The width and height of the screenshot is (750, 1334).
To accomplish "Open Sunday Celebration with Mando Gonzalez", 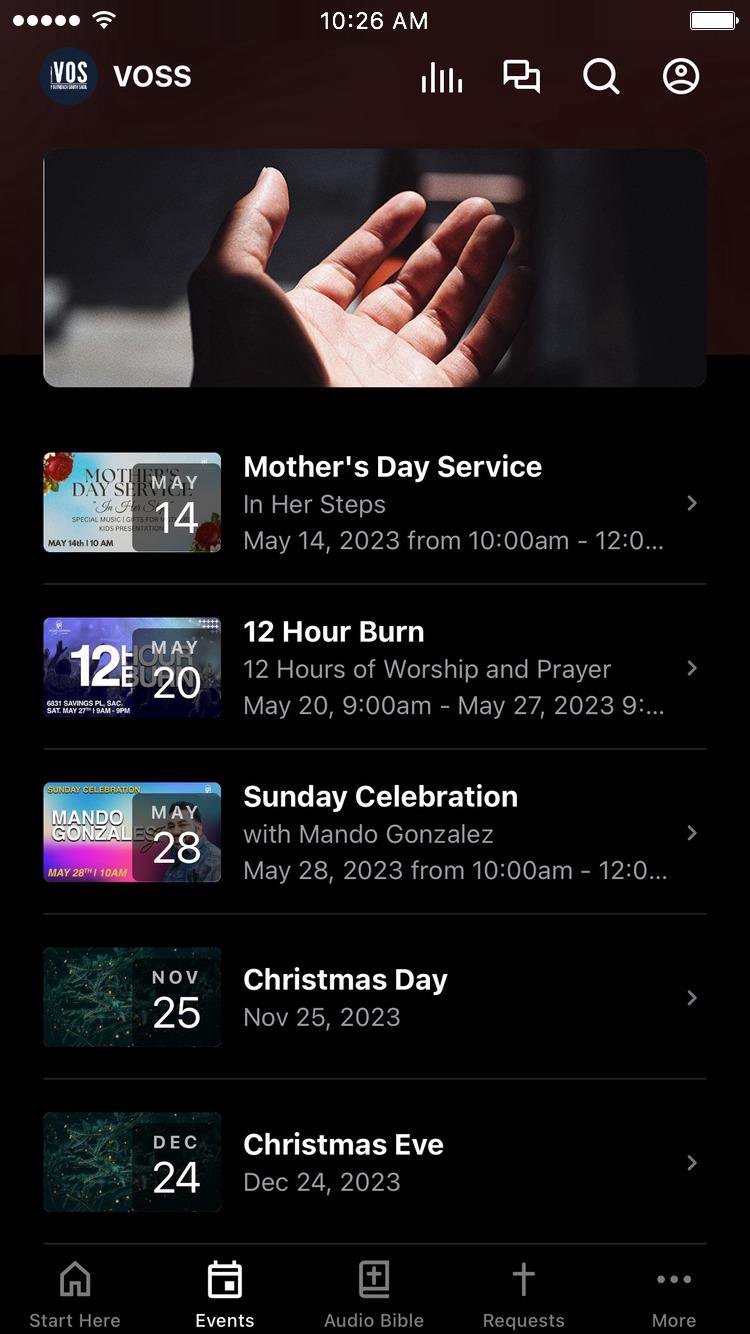I will [x=375, y=833].
